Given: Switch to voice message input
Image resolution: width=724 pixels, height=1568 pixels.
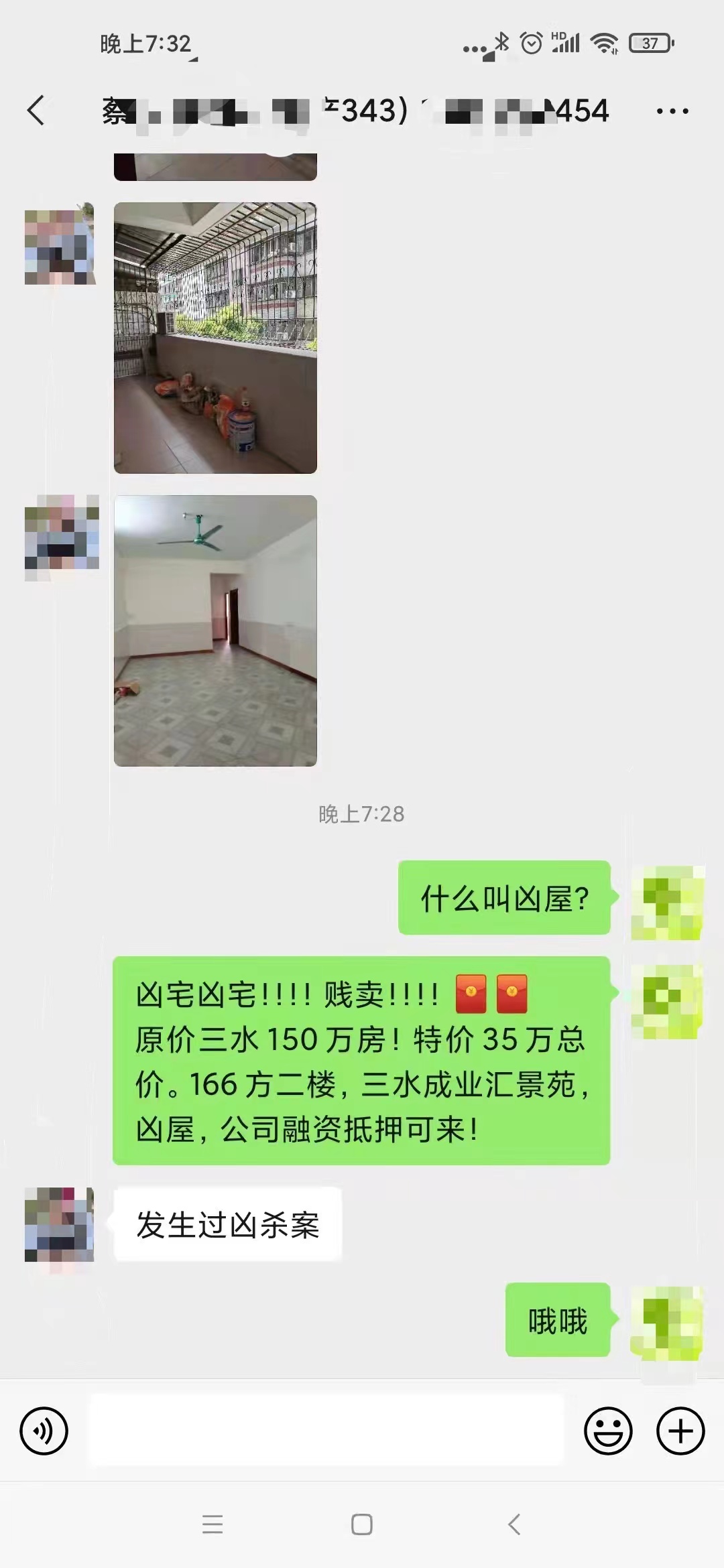Looking at the screenshot, I should pyautogui.click(x=44, y=1431).
